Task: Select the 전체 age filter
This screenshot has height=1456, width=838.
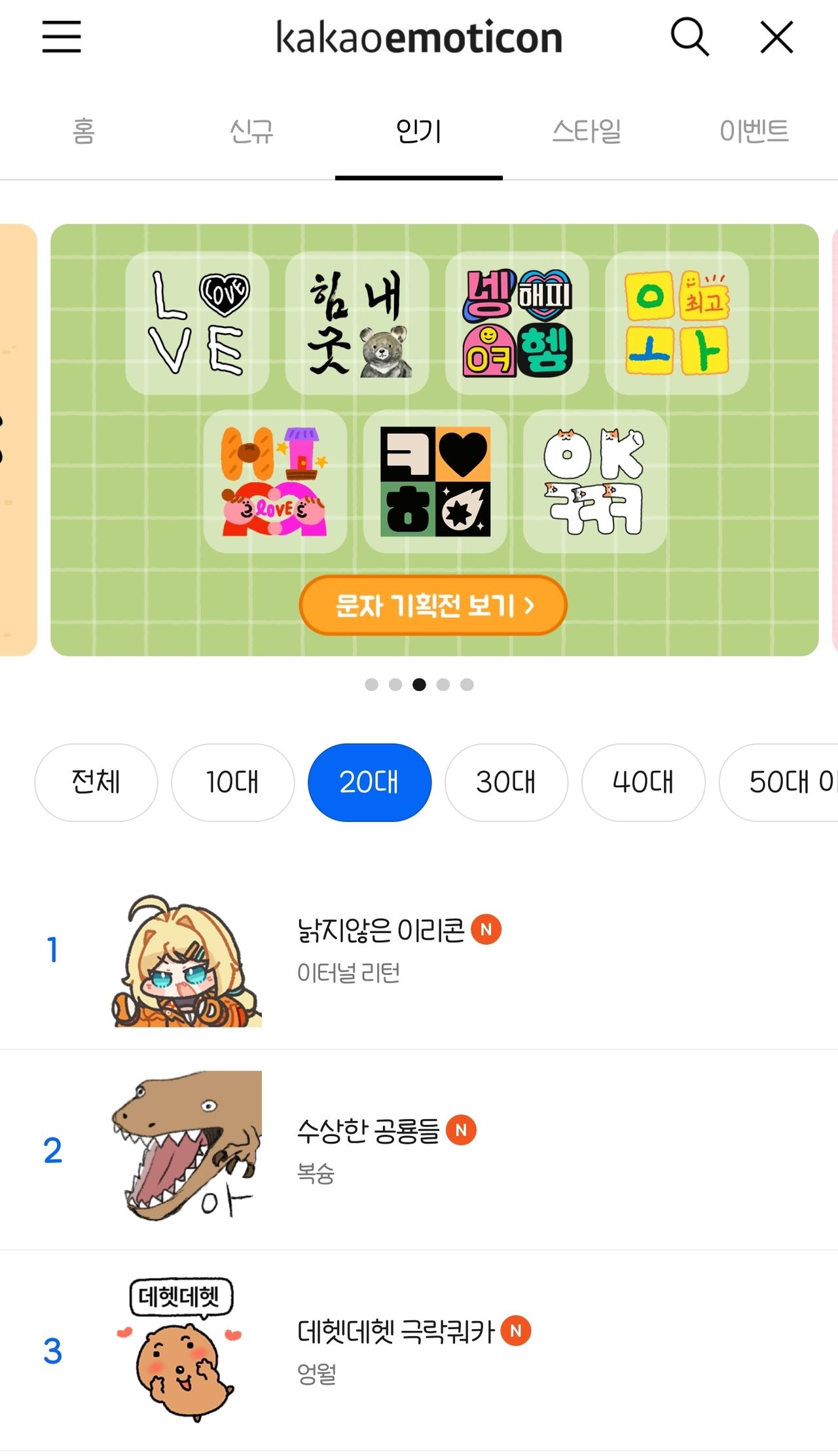Action: click(96, 782)
